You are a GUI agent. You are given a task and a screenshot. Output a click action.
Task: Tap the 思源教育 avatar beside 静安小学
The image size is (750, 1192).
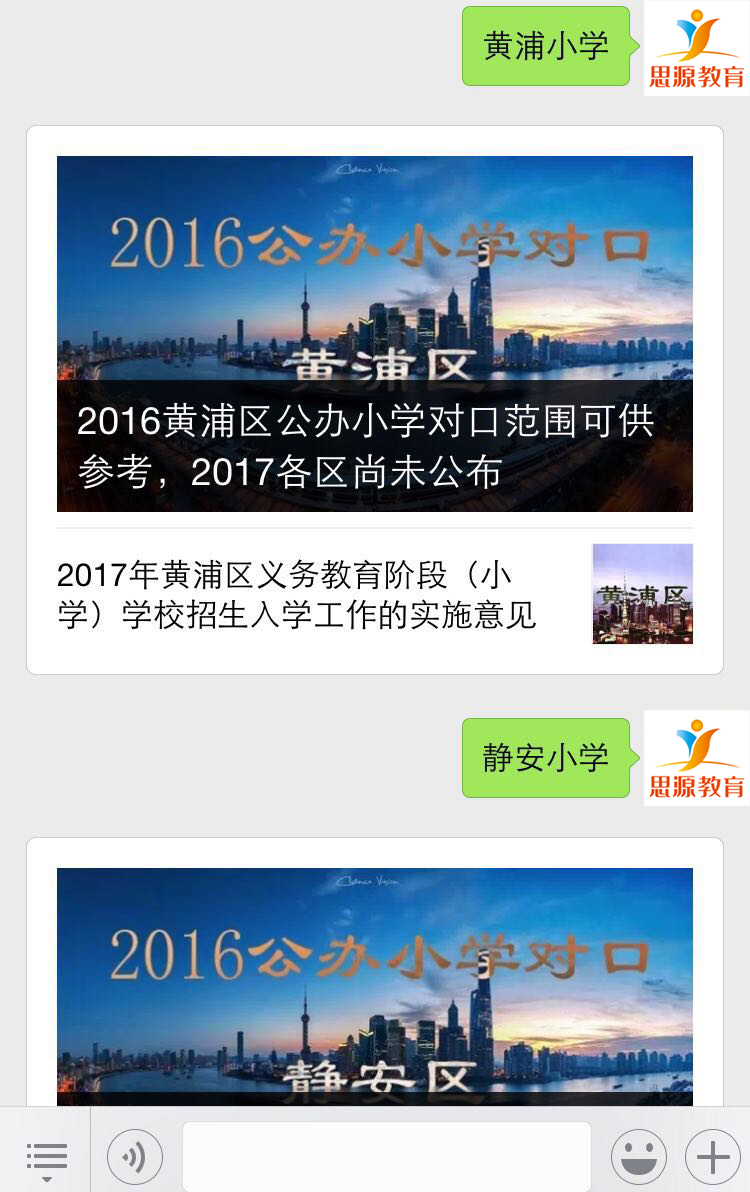click(697, 758)
